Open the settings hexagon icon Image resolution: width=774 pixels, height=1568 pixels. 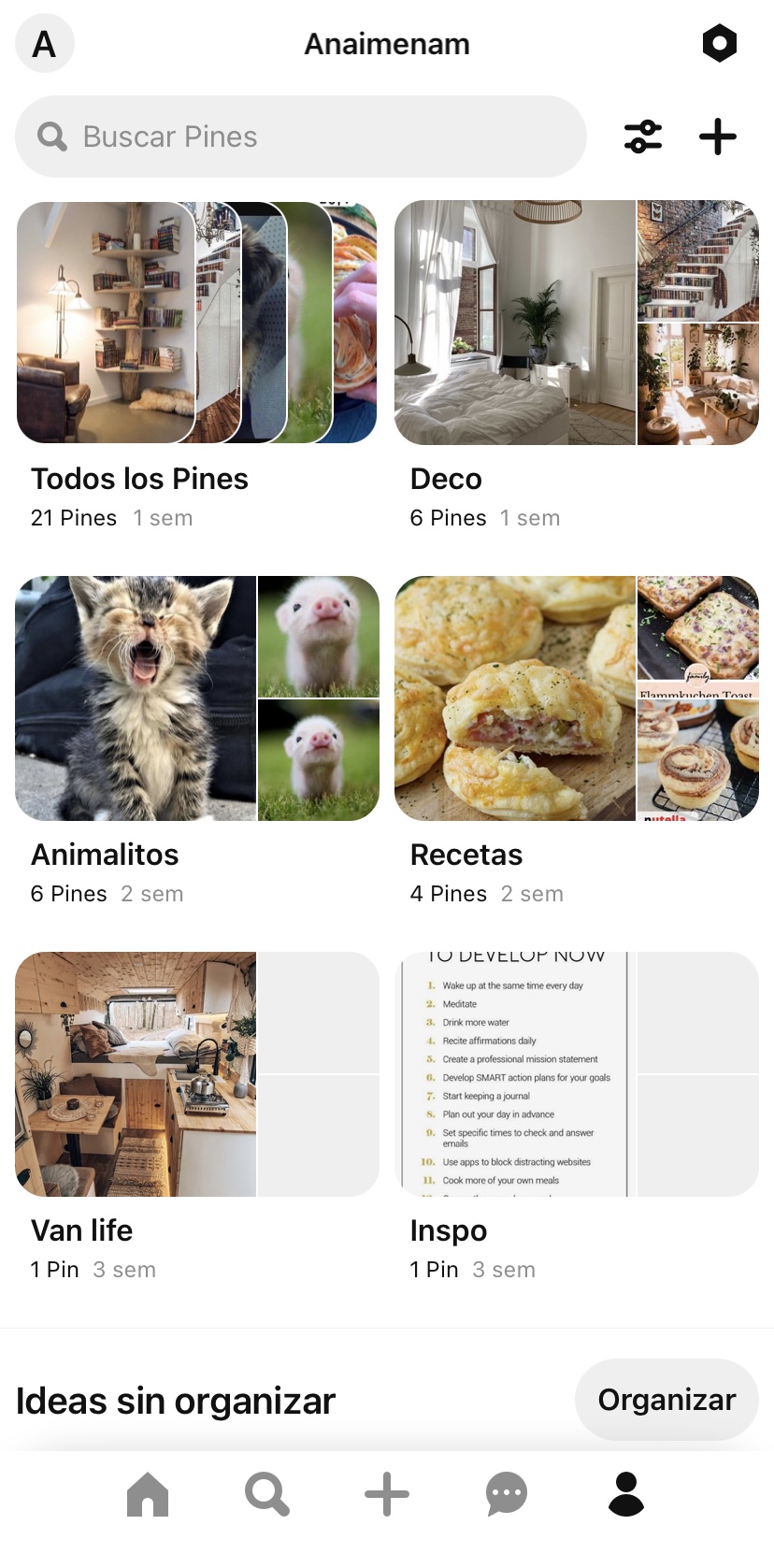tap(719, 44)
